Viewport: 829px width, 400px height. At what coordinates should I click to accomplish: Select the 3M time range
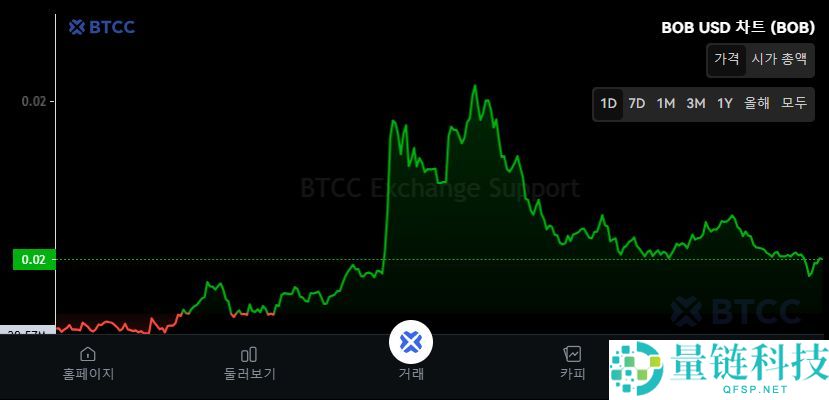click(x=696, y=103)
